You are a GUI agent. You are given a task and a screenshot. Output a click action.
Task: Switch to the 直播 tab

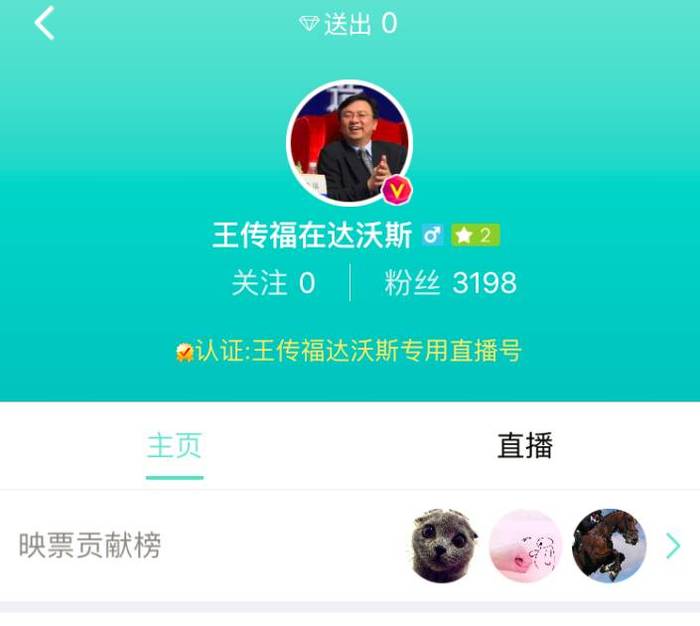point(524,446)
